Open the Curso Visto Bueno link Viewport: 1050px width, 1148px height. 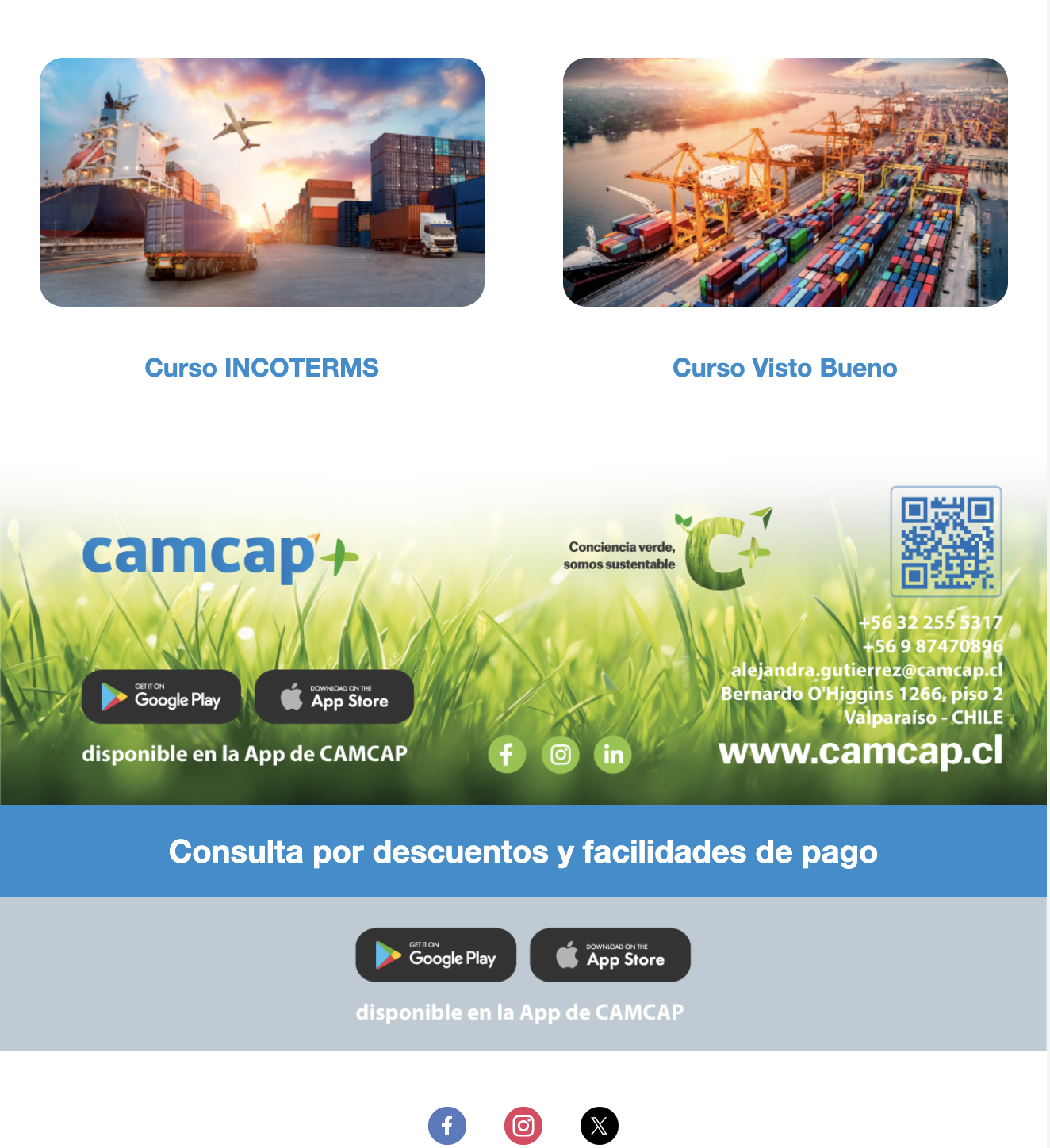click(x=784, y=368)
